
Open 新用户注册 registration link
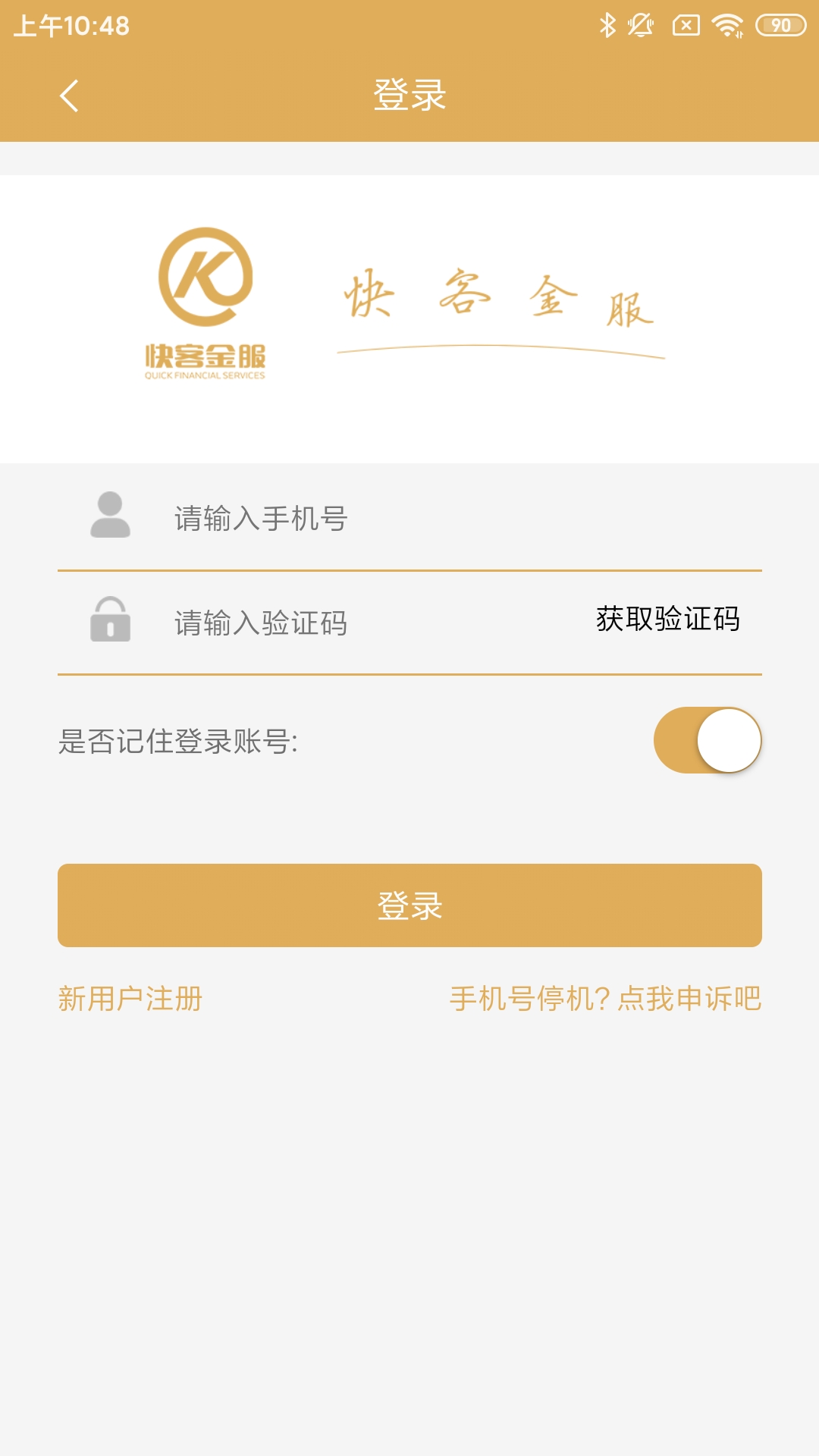(130, 999)
